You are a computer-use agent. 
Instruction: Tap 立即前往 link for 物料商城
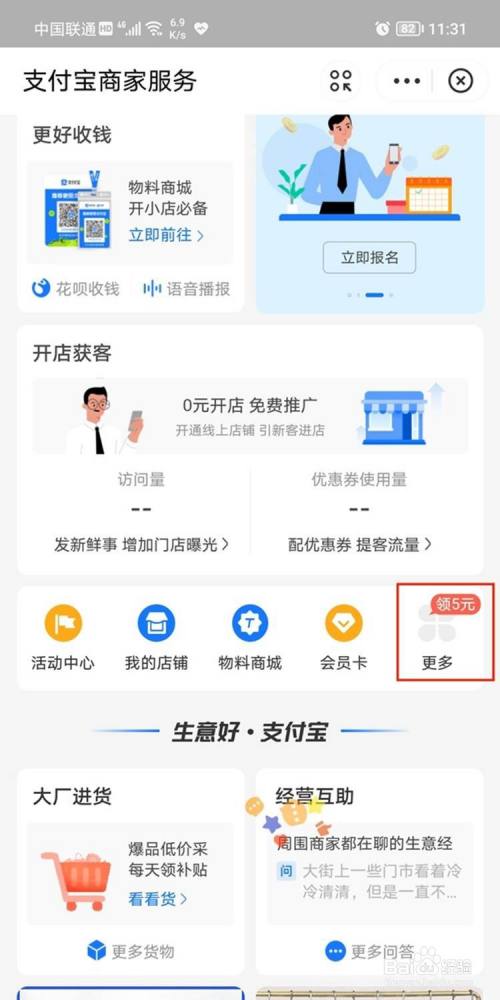[166, 235]
